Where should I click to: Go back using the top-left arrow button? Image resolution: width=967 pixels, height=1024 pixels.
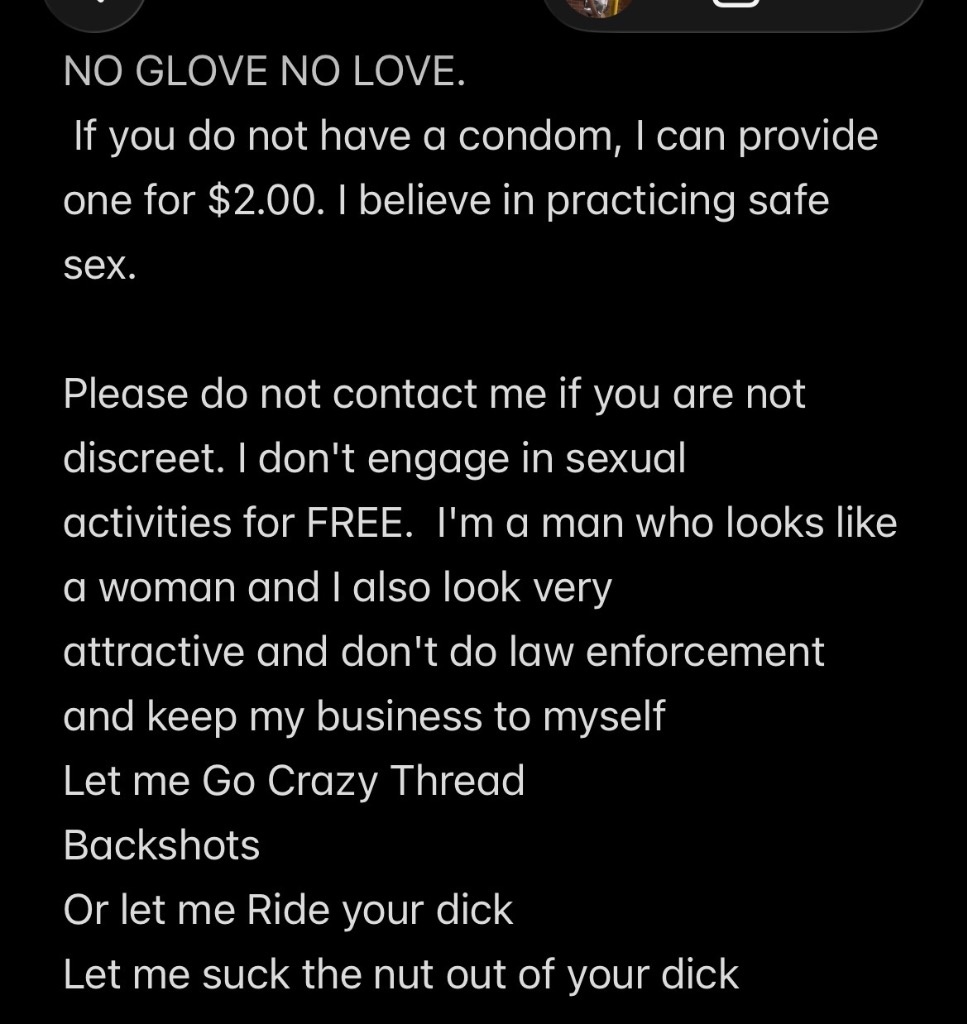coord(95,6)
